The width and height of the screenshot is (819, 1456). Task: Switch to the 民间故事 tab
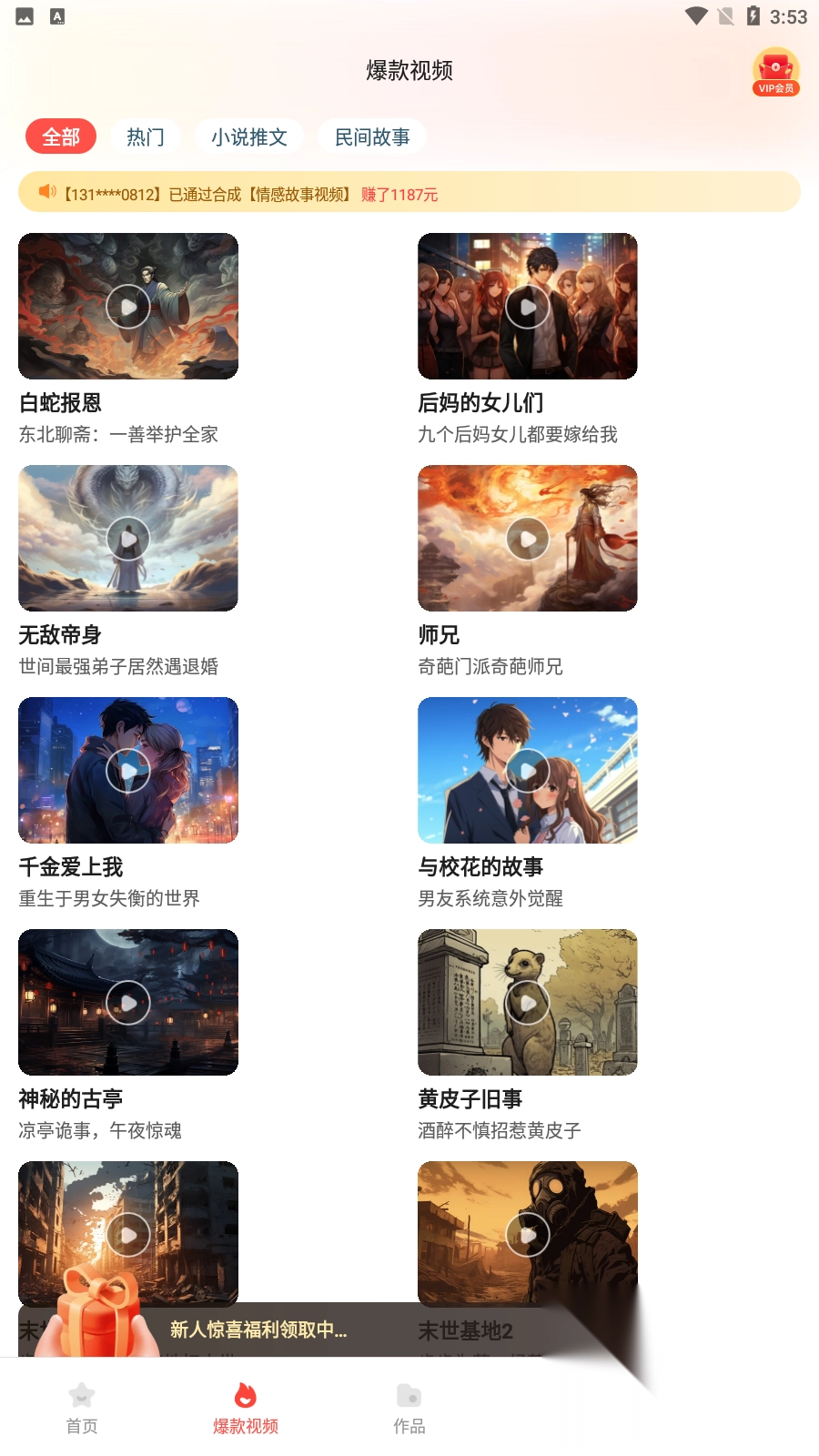373,136
